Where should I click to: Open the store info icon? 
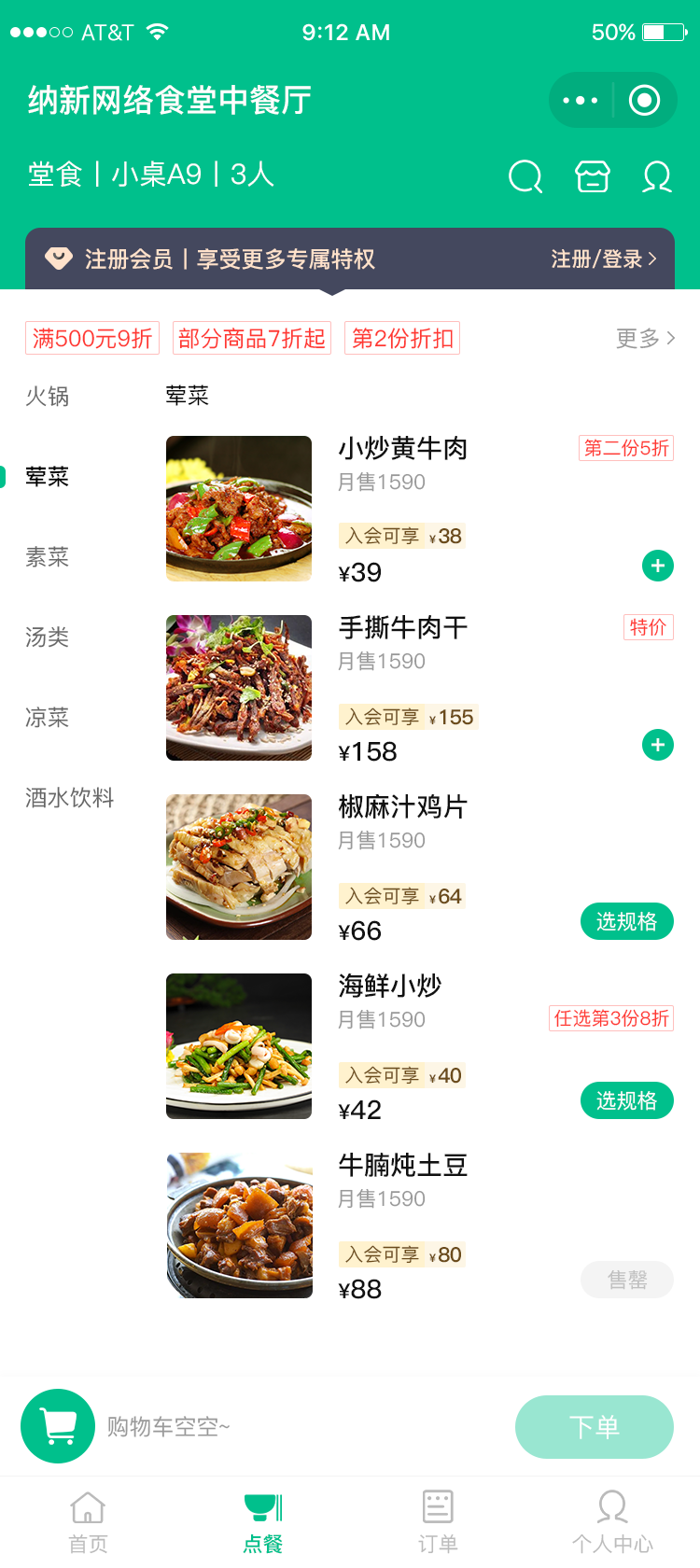point(593,175)
